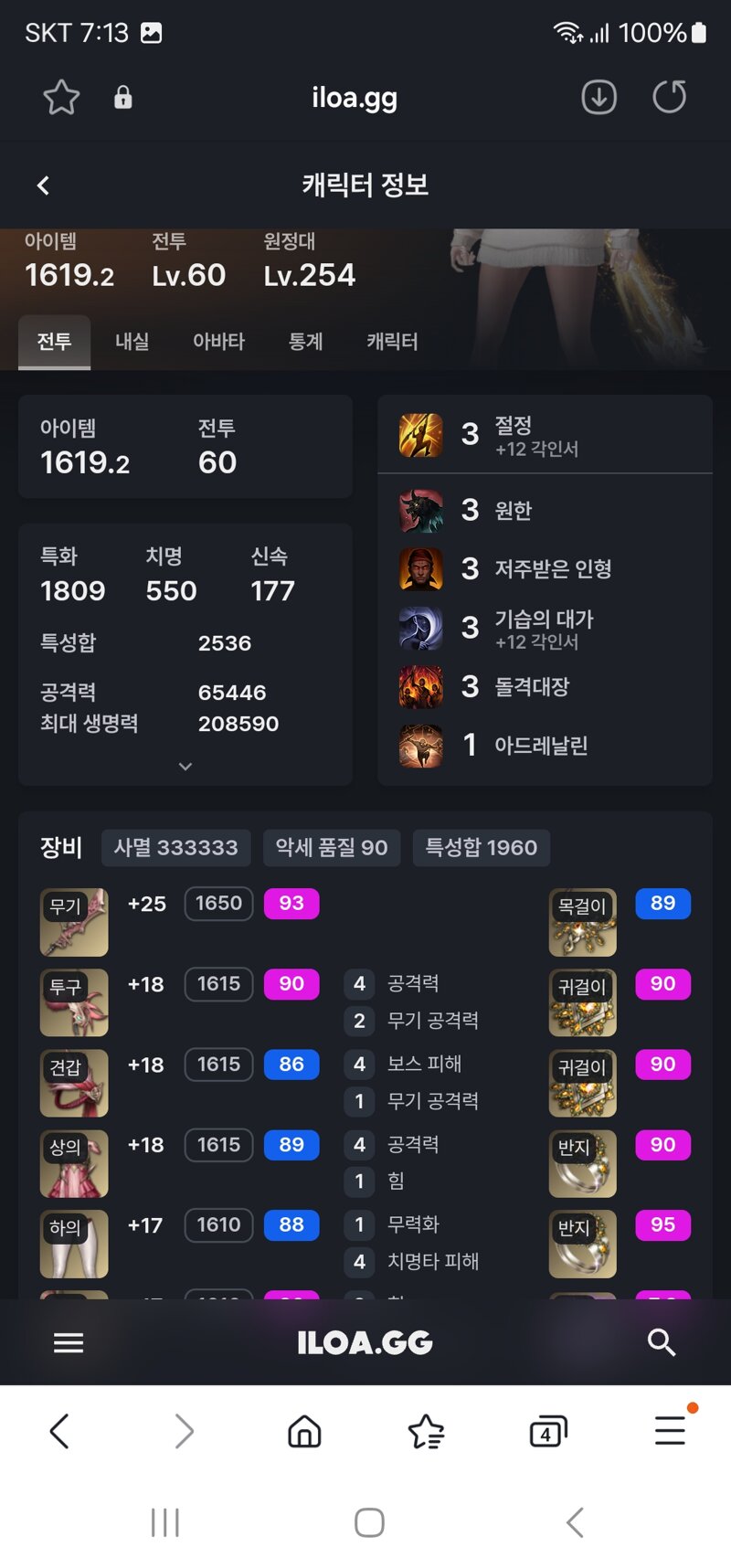Switch to the 내실 tab
The image size is (731, 1568).
132,342
